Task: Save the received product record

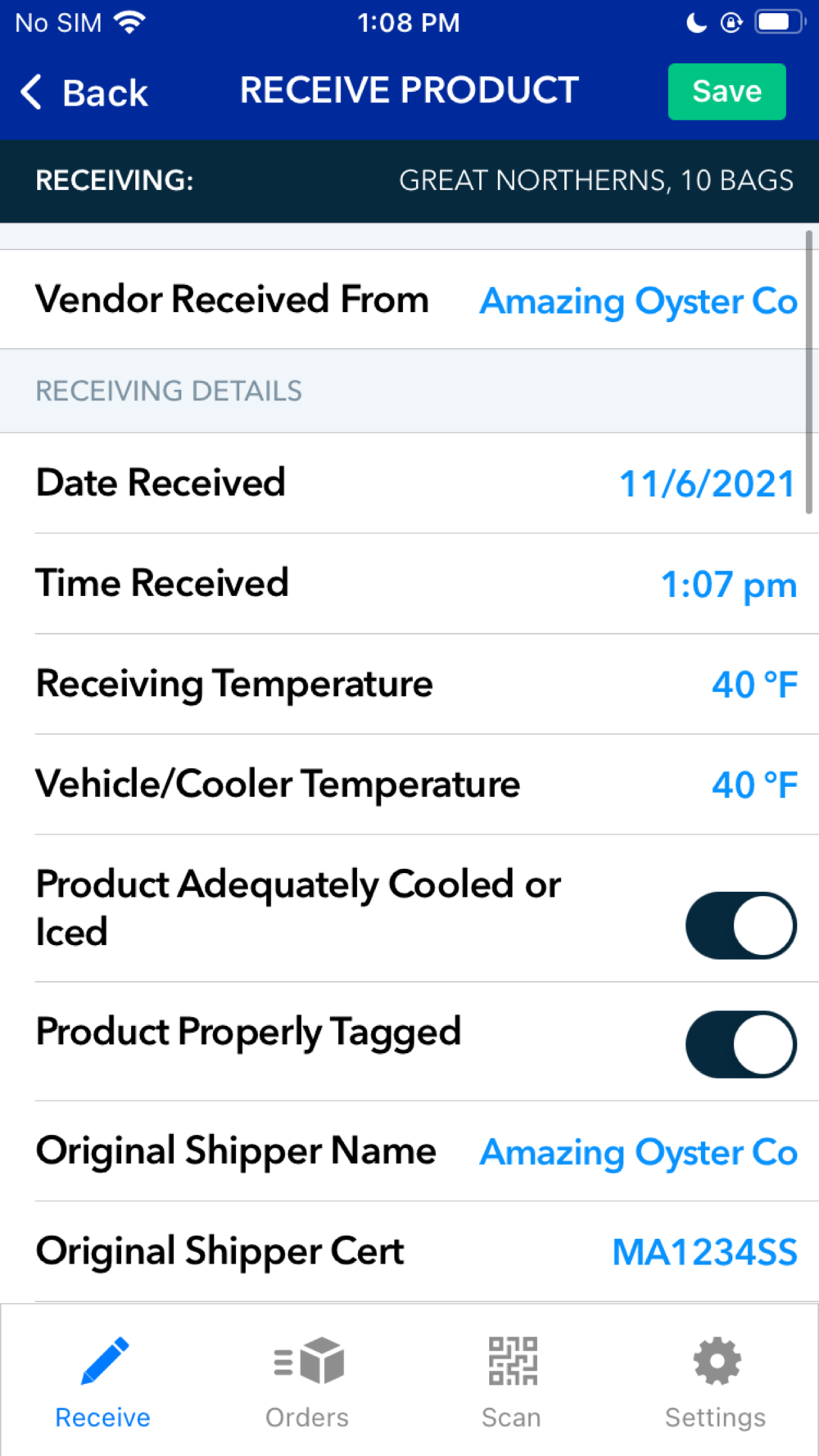Action: 726,92
